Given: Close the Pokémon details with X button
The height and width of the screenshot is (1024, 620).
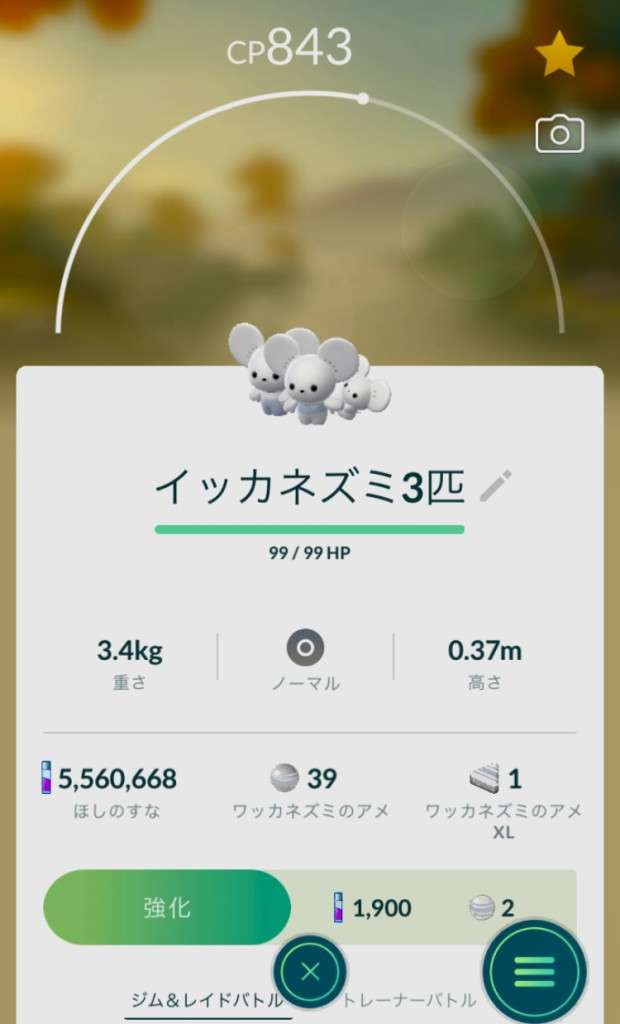Looking at the screenshot, I should click(310, 972).
